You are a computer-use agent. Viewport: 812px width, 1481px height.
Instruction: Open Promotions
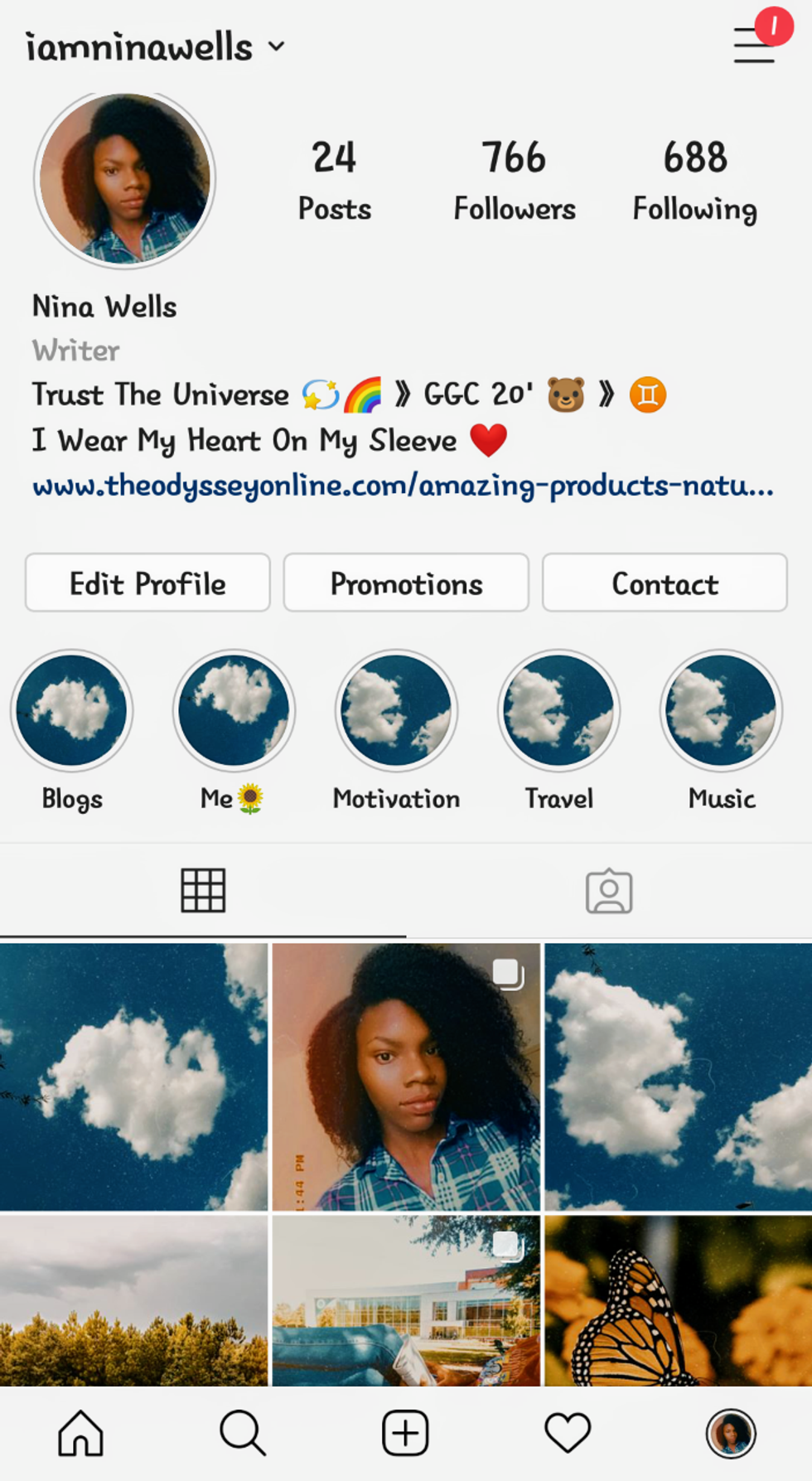click(406, 583)
